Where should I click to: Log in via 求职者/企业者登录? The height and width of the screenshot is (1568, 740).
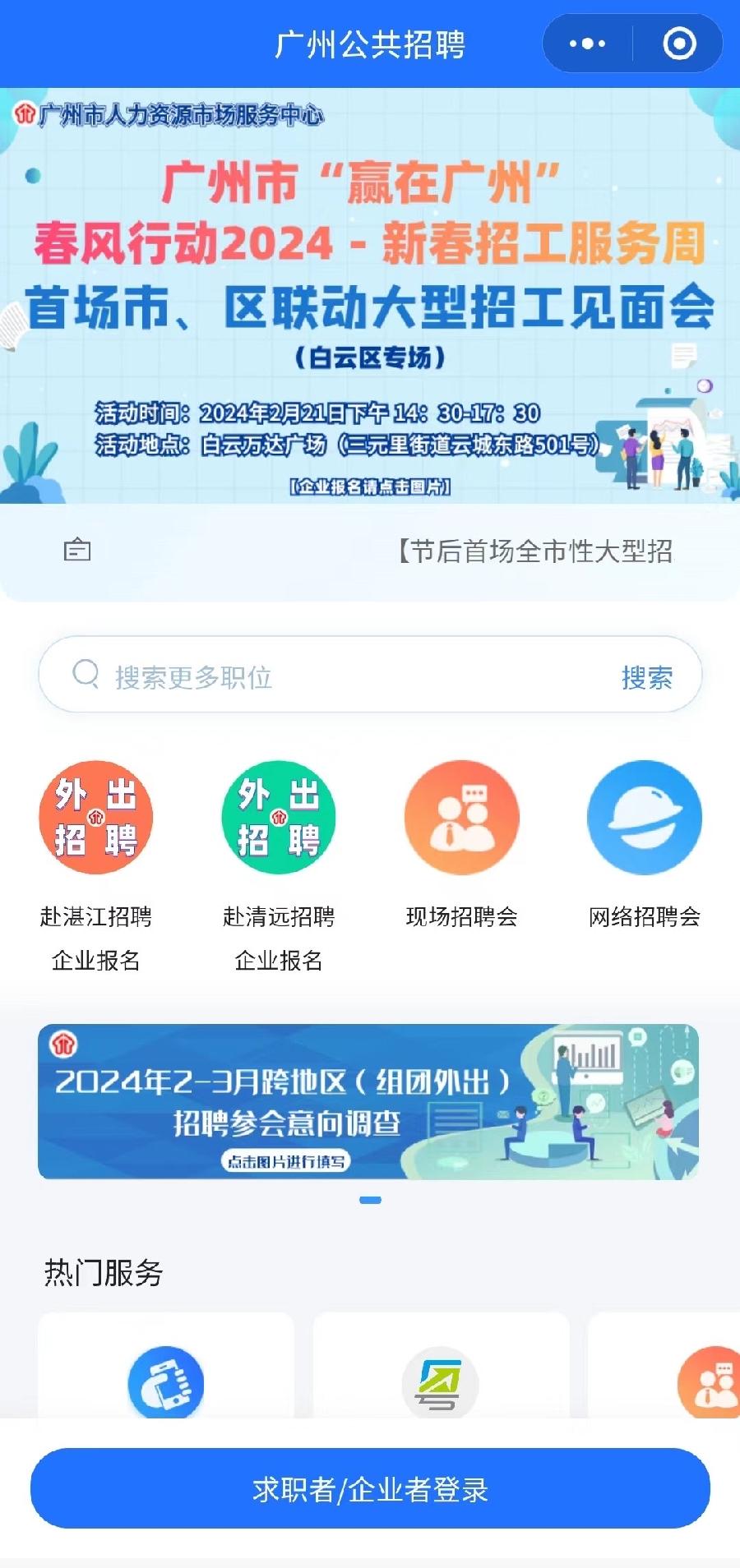coord(370,1488)
